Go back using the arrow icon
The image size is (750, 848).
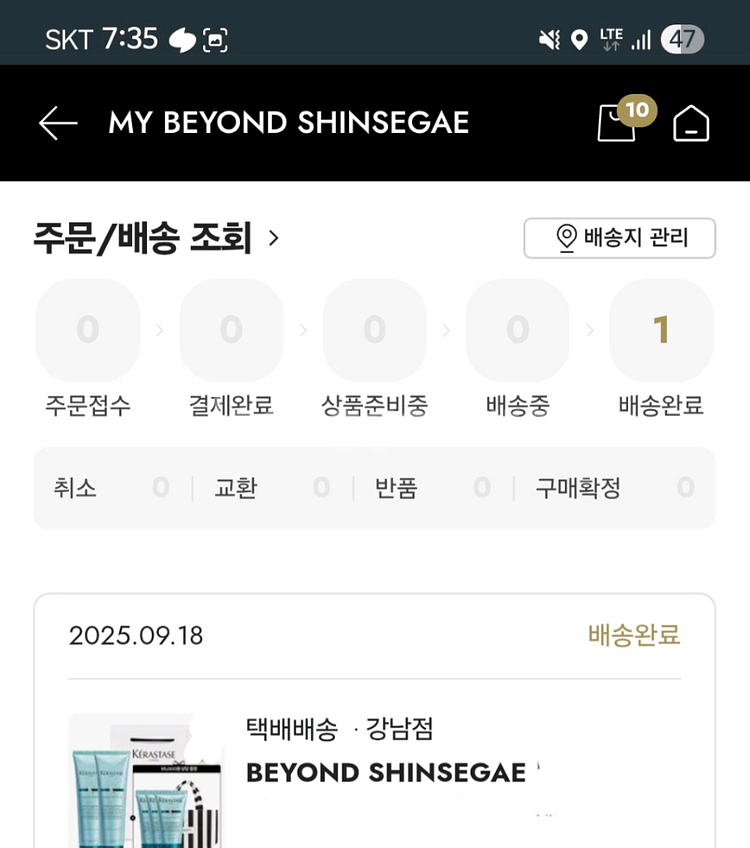[58, 123]
